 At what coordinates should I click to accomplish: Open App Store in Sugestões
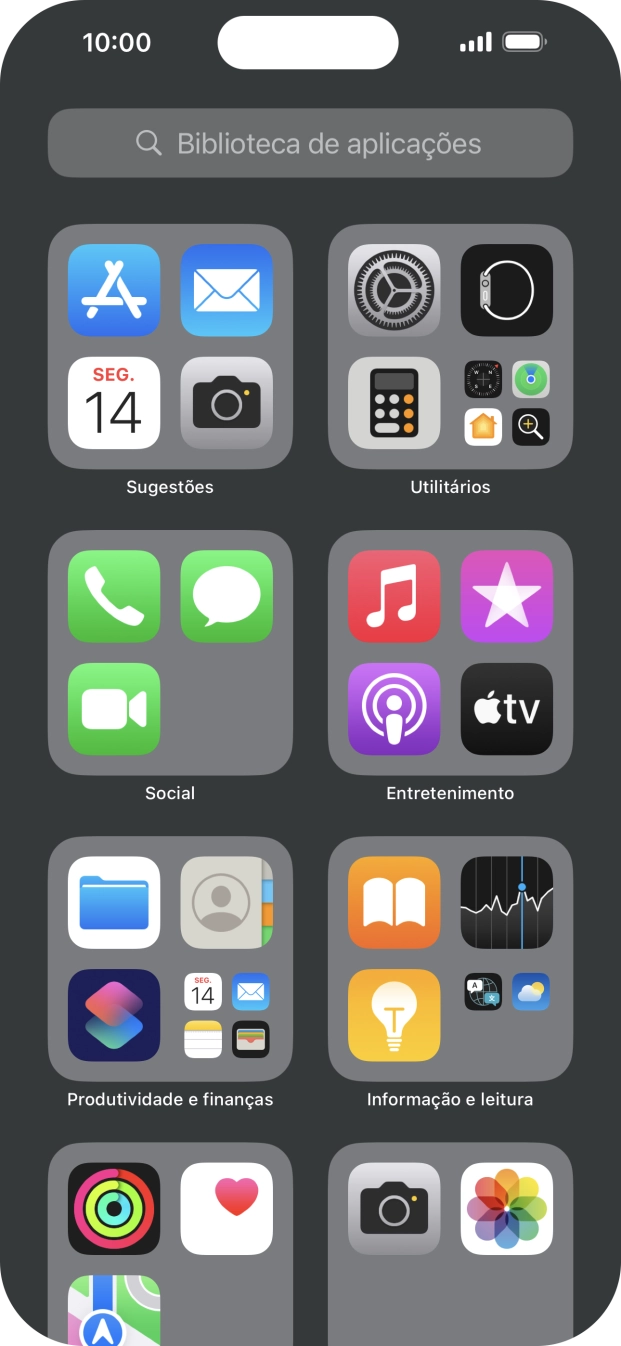[x=114, y=290]
